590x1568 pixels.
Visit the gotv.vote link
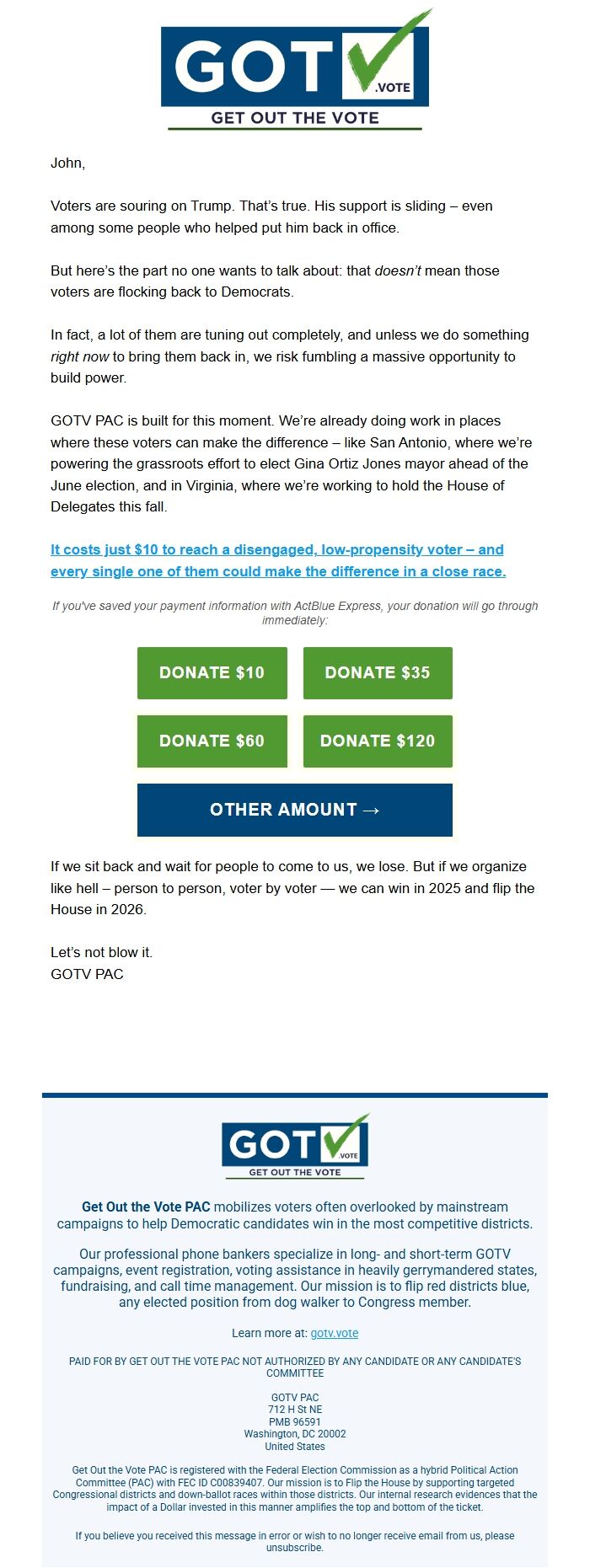(x=335, y=1333)
